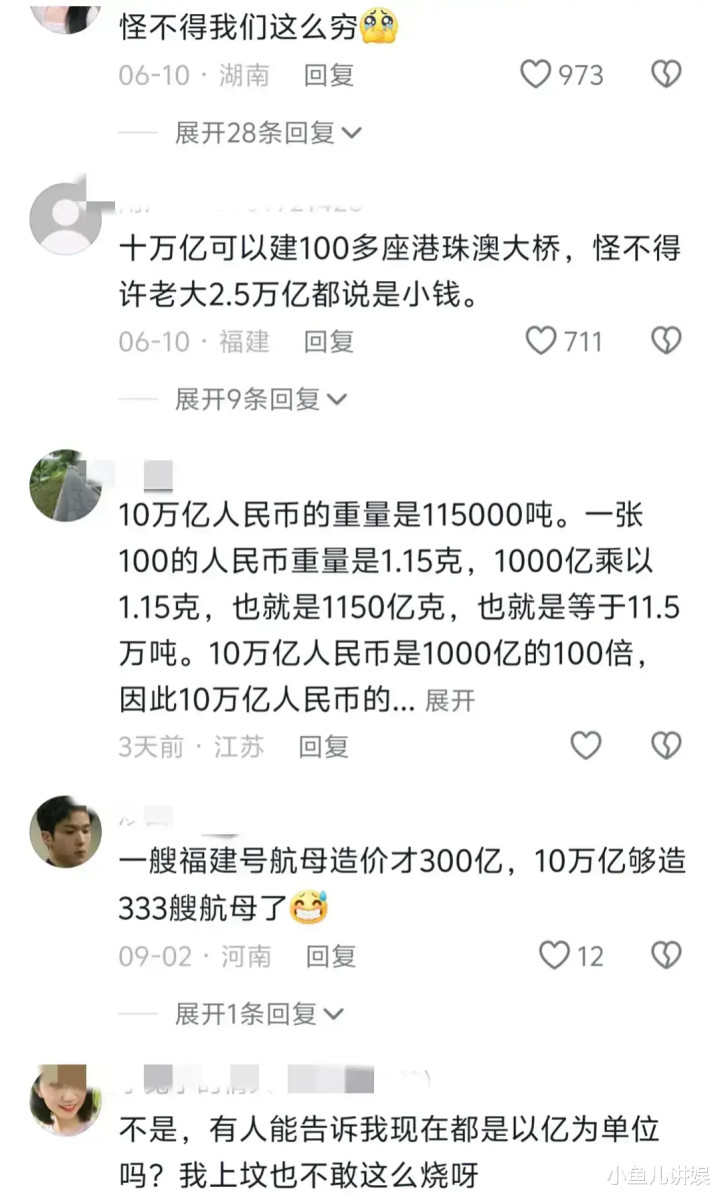This screenshot has width=720, height=1199.
Task: Open the avatar of the Jiangsu commenter
Action: [66, 486]
